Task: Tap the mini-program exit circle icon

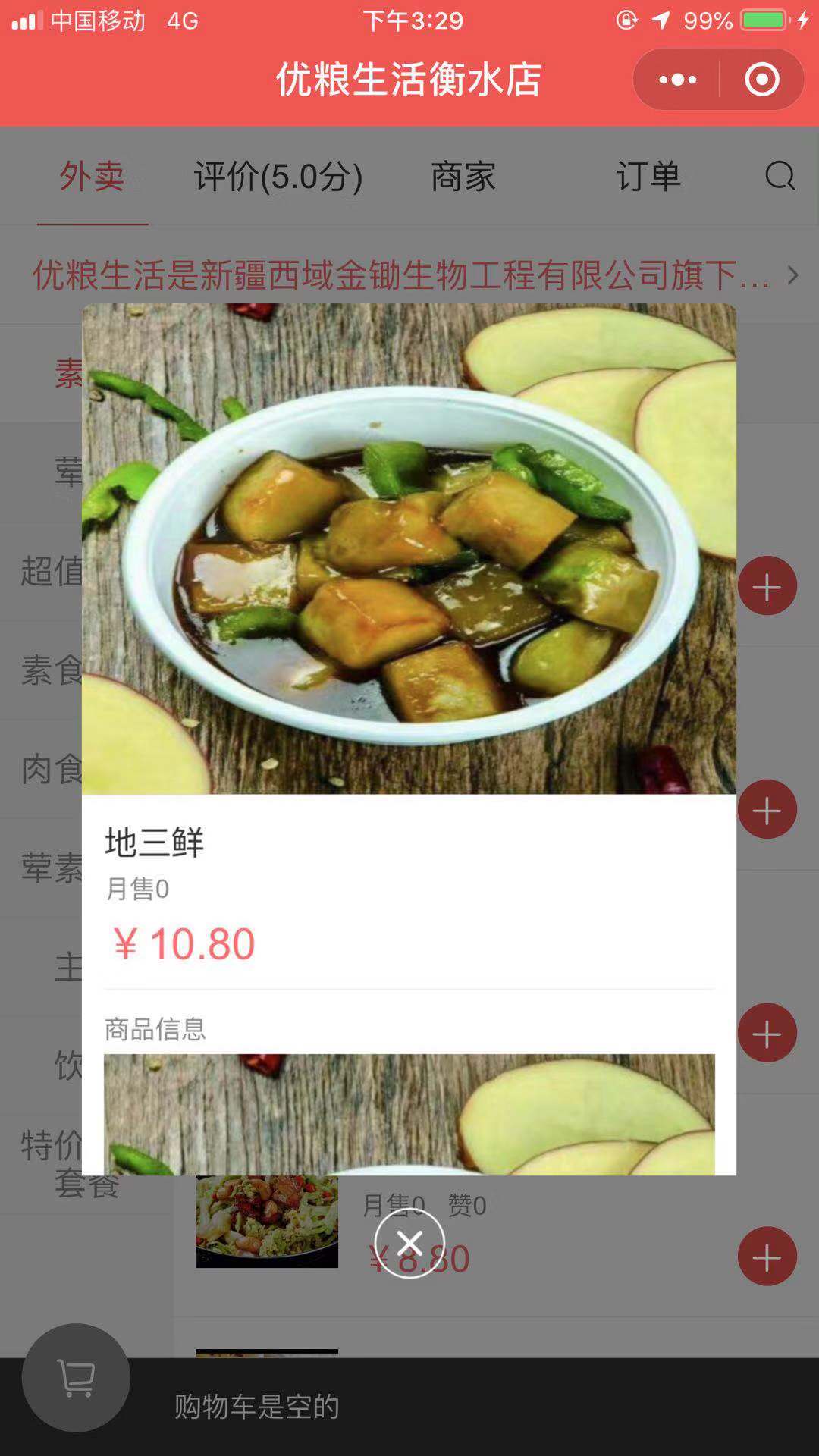Action: click(x=761, y=80)
